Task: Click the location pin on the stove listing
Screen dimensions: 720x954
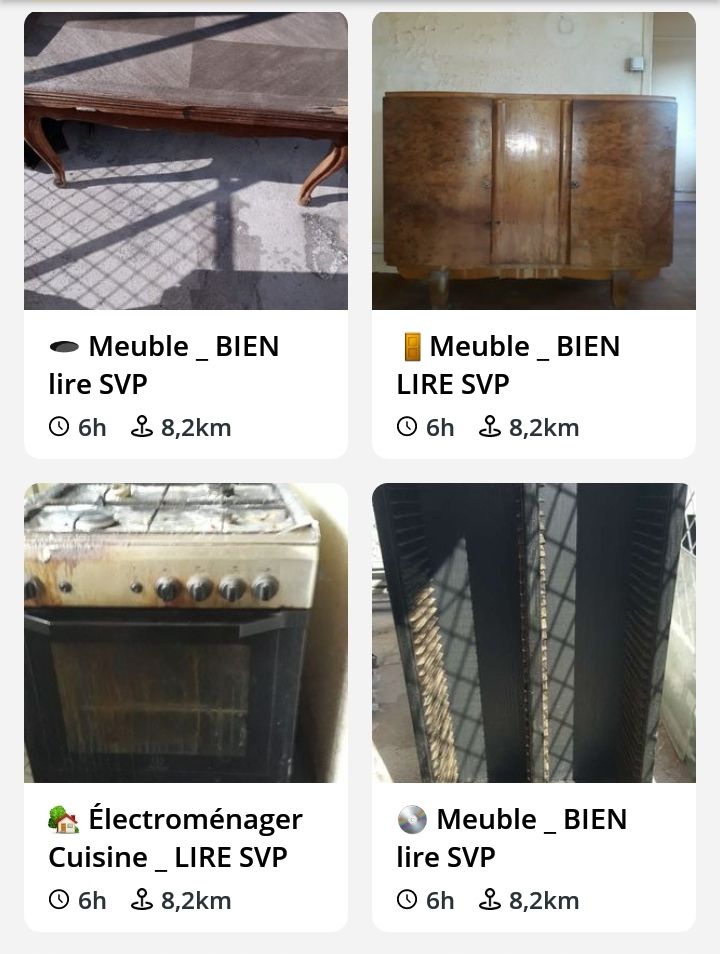Action: pyautogui.click(x=140, y=900)
